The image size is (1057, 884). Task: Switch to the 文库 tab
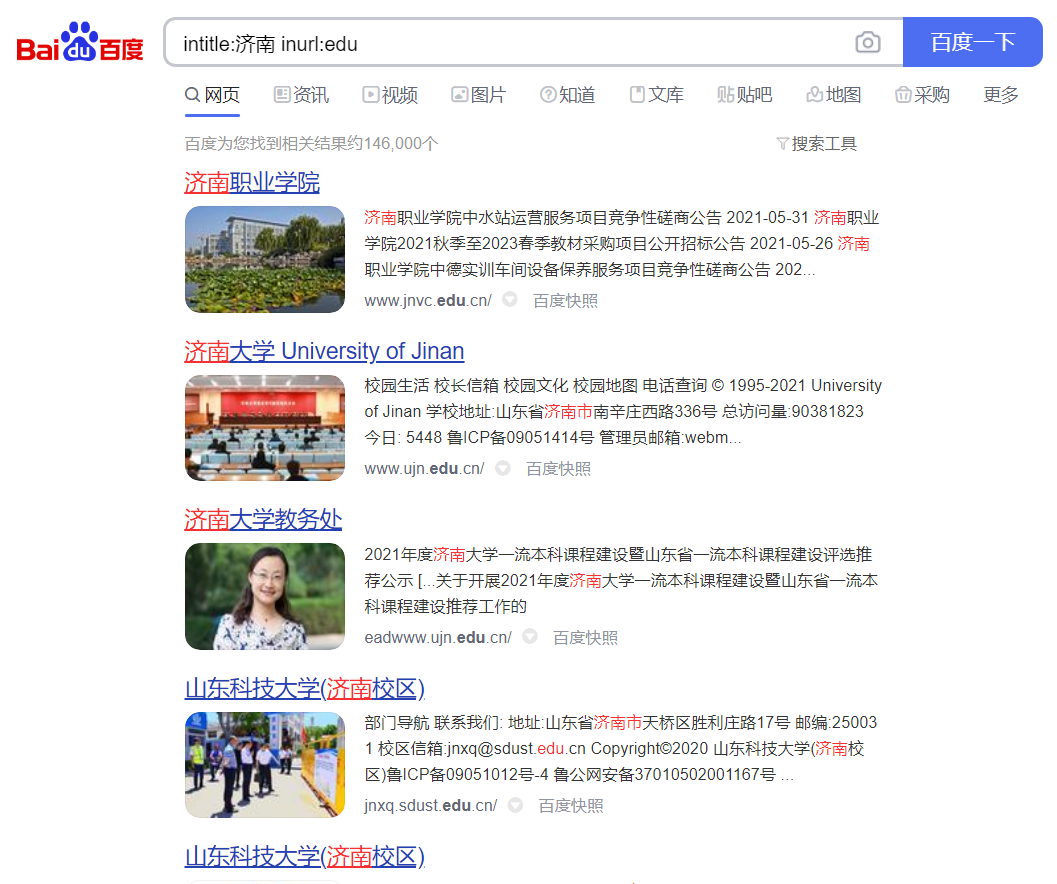[x=657, y=95]
